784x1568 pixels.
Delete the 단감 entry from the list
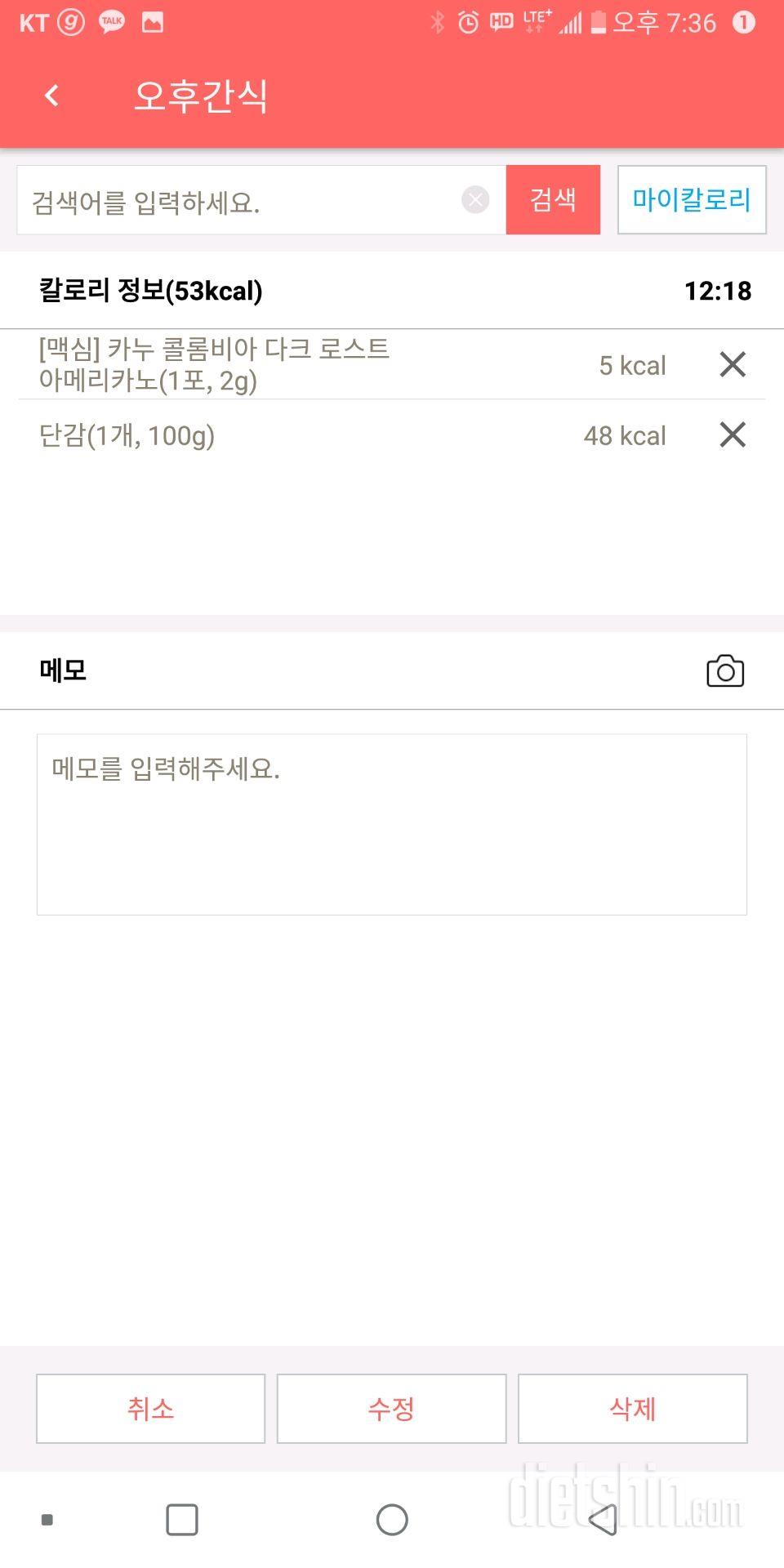[x=733, y=434]
